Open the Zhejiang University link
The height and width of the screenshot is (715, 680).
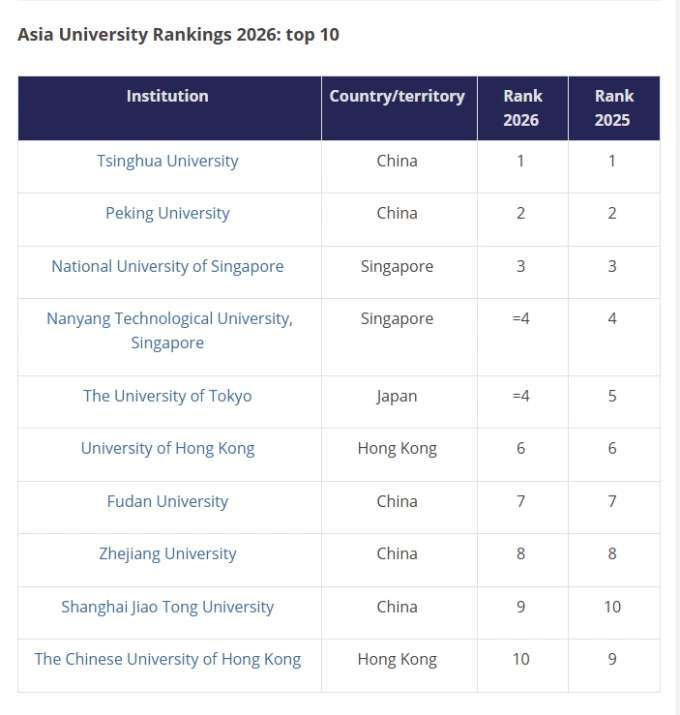click(x=167, y=554)
